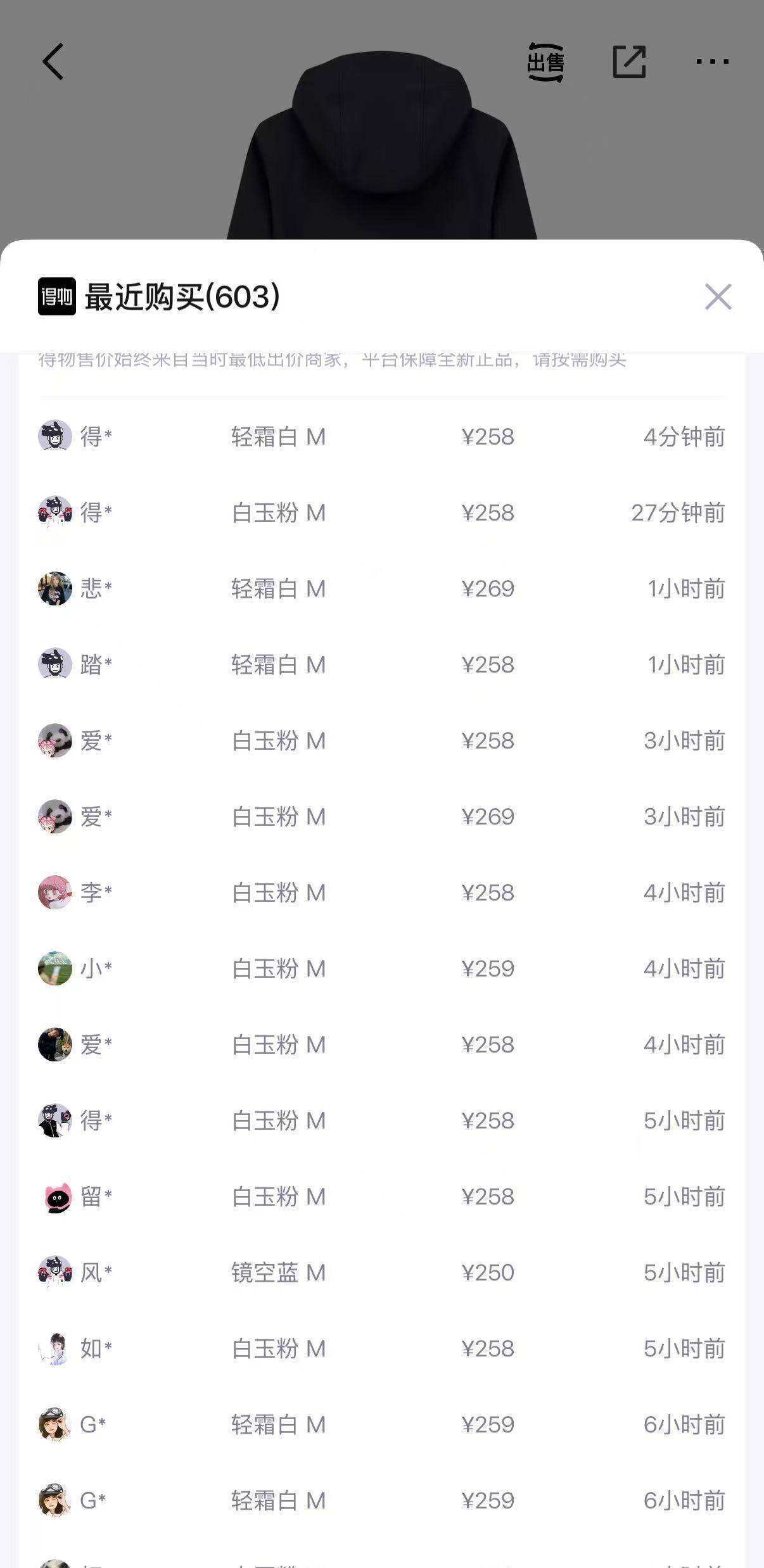This screenshot has height=1568, width=764.
Task: Close the 最近购买 purchase list sheet
Action: click(718, 296)
